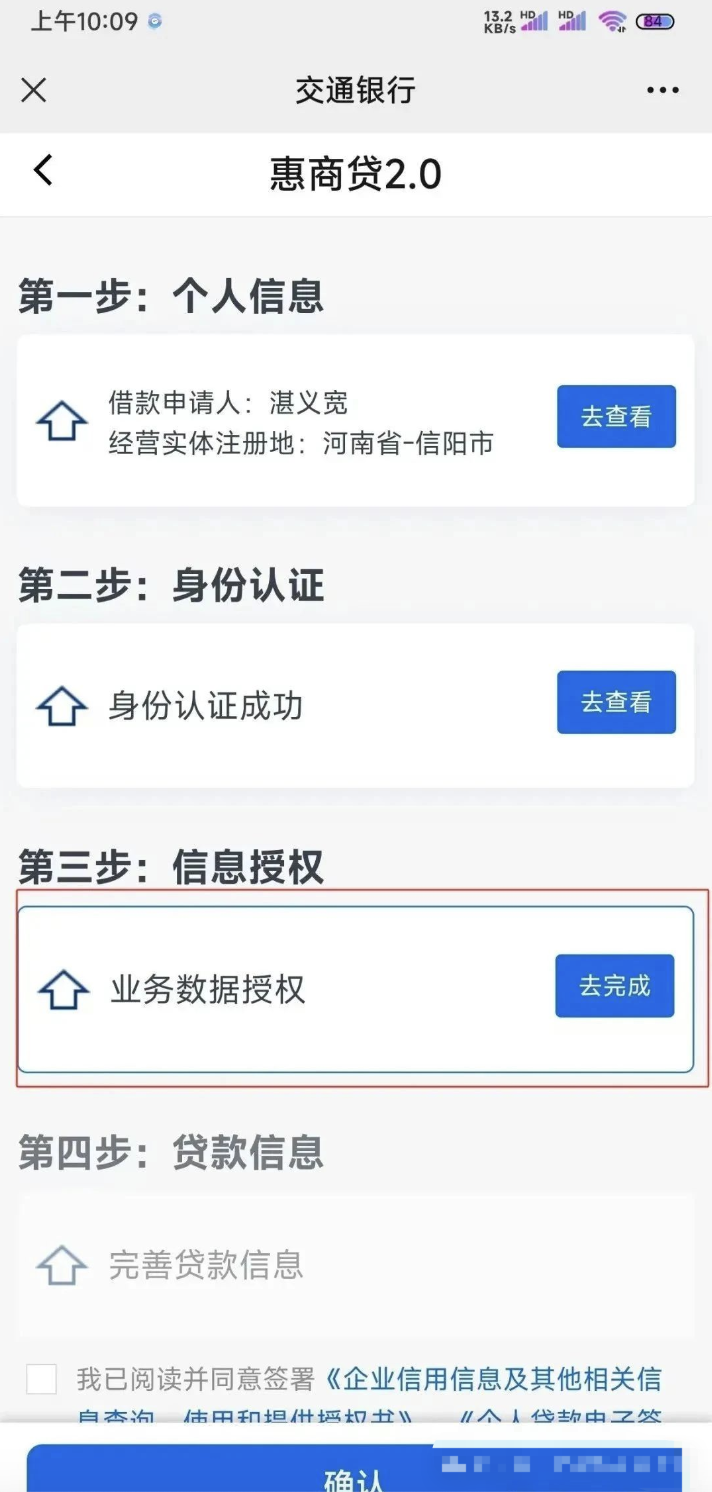Image resolution: width=712 pixels, height=1492 pixels.
Task: Tap 去查看 for identity authentication
Action: [616, 702]
